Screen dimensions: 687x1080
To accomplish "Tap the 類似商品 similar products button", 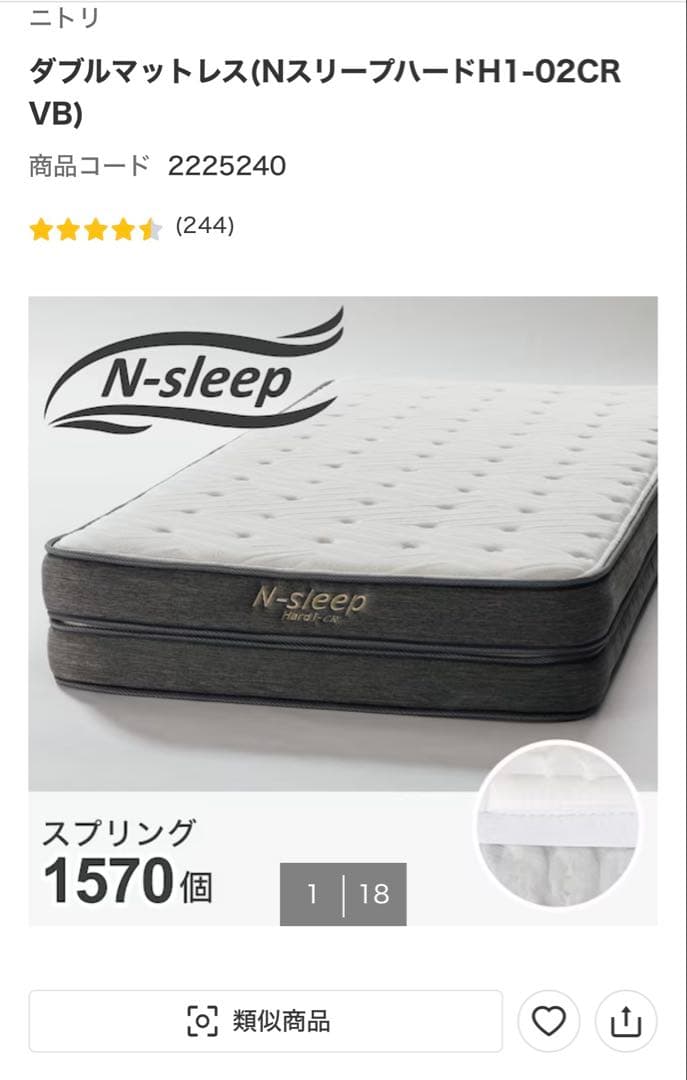I will 265,1021.
